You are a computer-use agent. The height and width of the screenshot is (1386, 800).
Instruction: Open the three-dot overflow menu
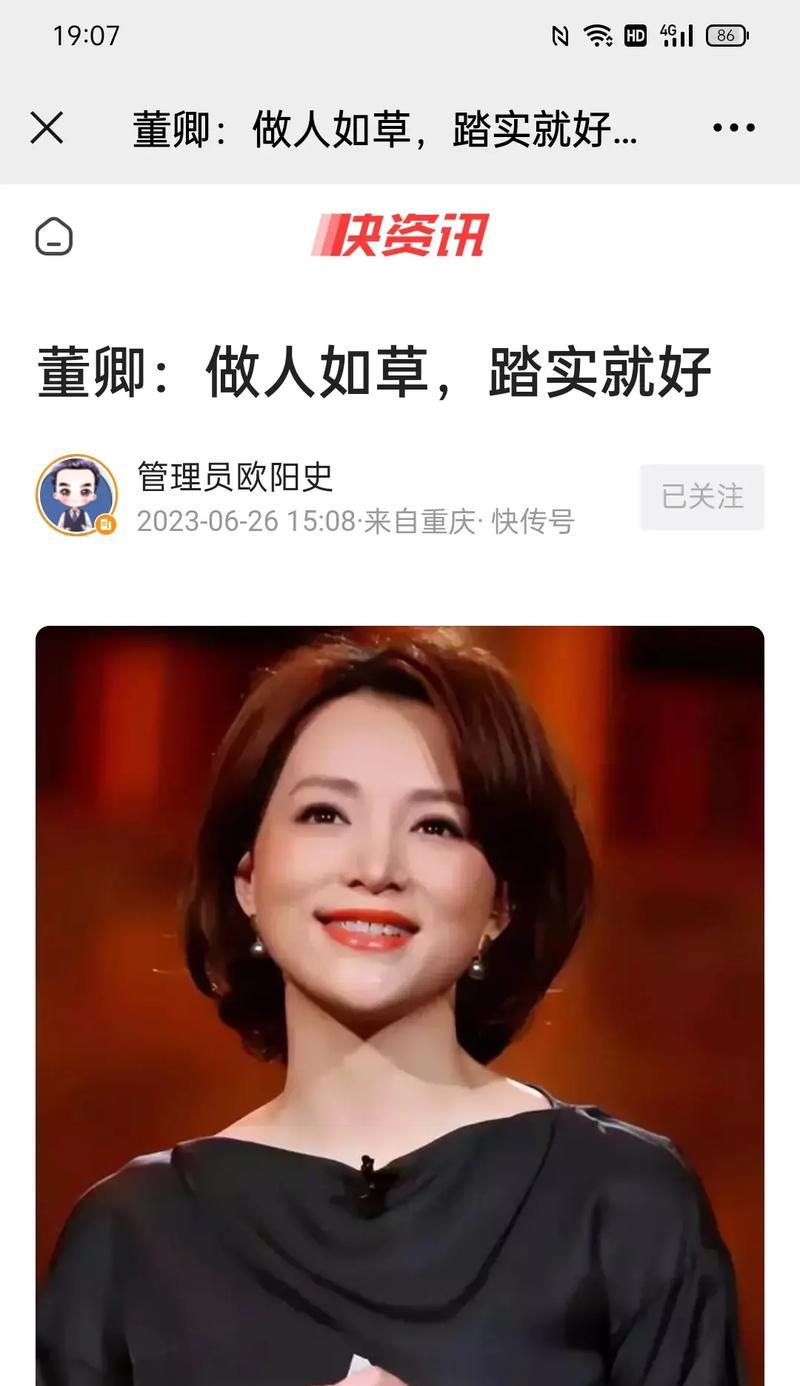[x=734, y=128]
